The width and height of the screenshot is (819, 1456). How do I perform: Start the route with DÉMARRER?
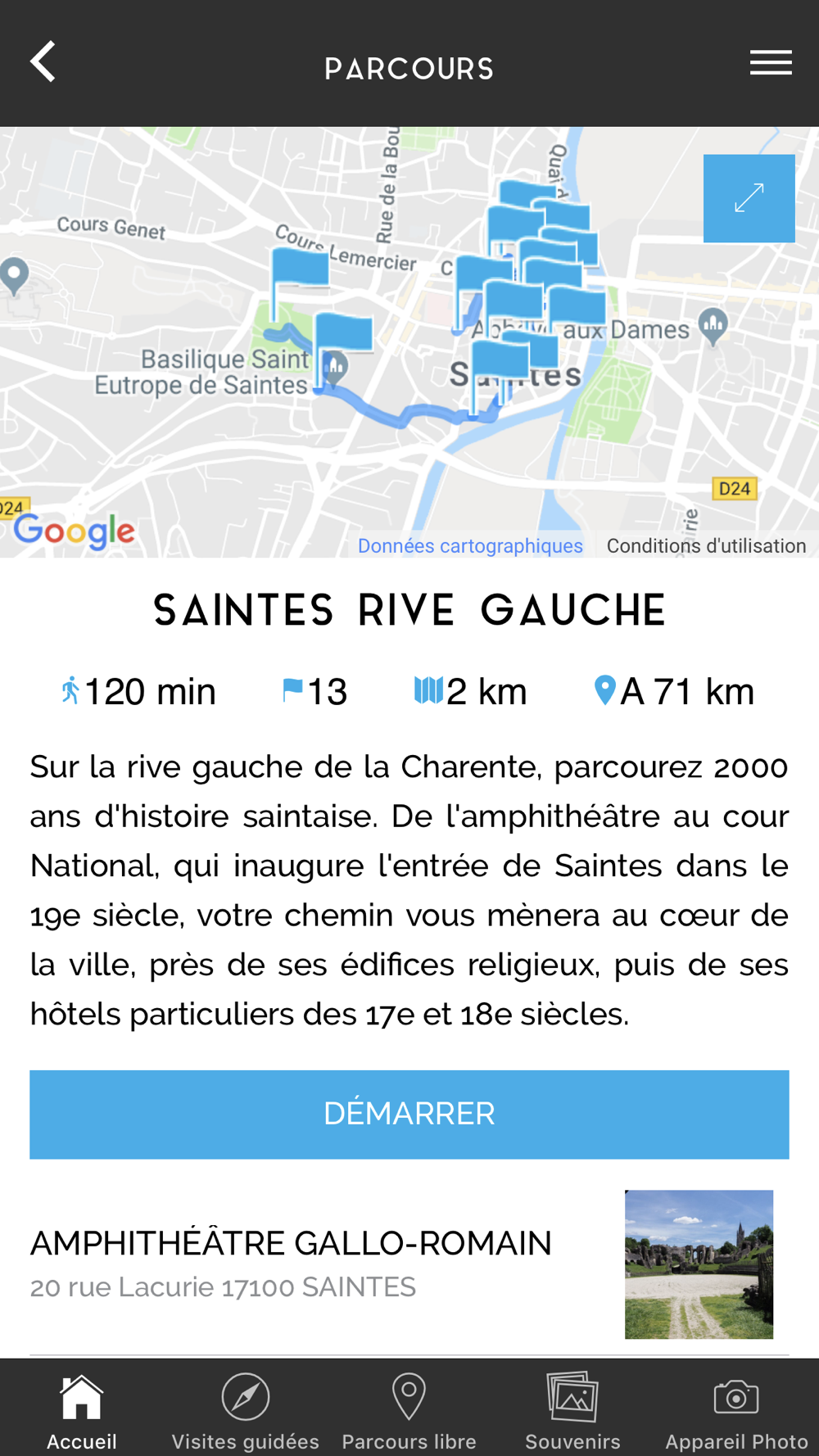409,1114
